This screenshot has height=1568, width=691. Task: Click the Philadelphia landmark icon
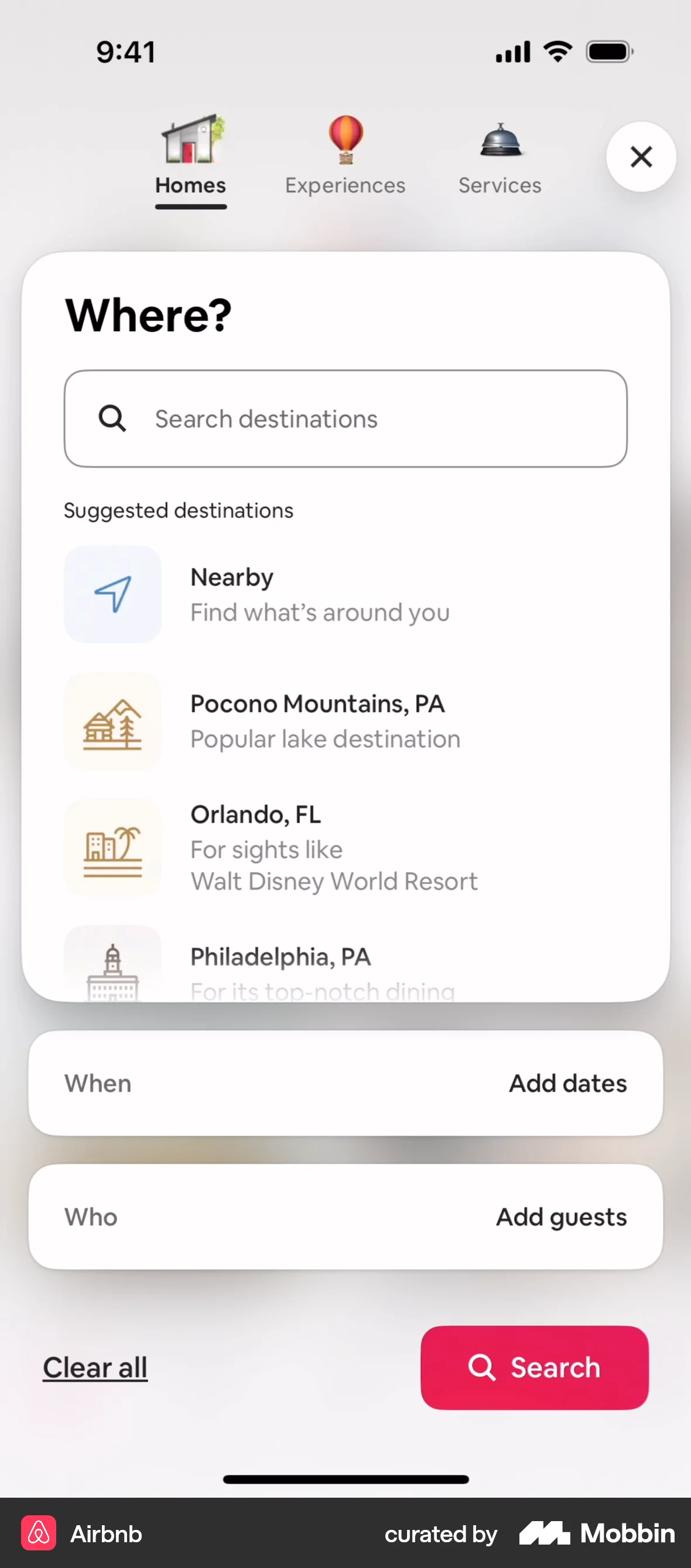click(112, 968)
